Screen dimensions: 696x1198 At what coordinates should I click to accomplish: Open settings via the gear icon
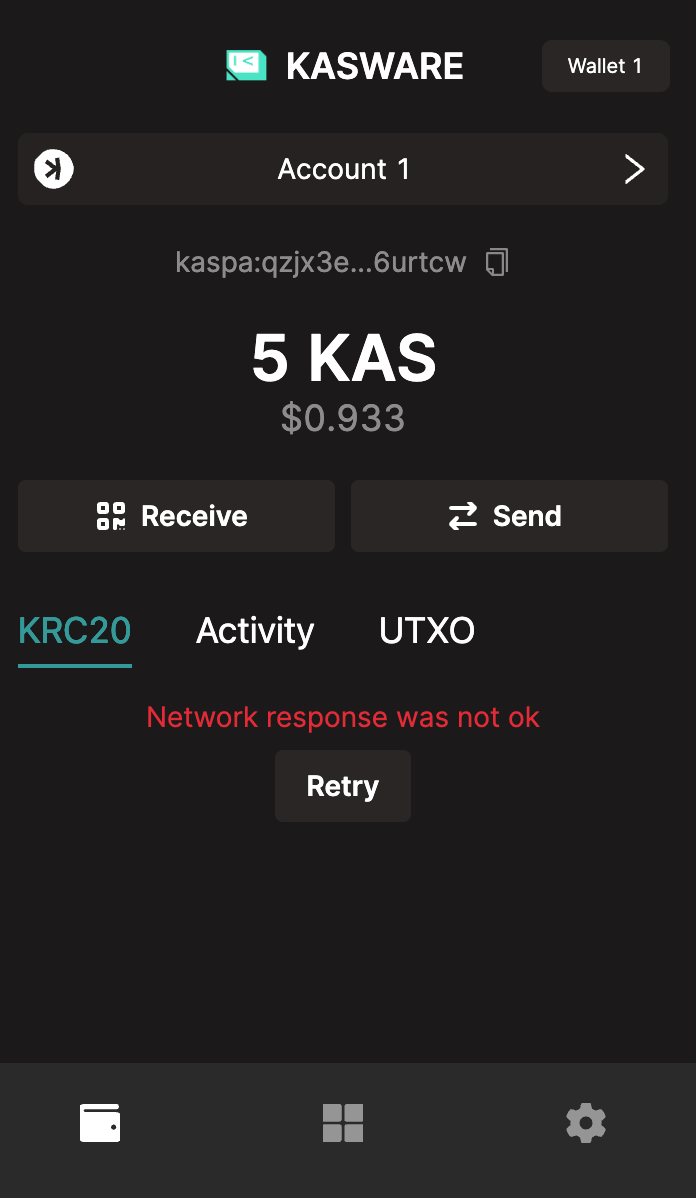[586, 1122]
